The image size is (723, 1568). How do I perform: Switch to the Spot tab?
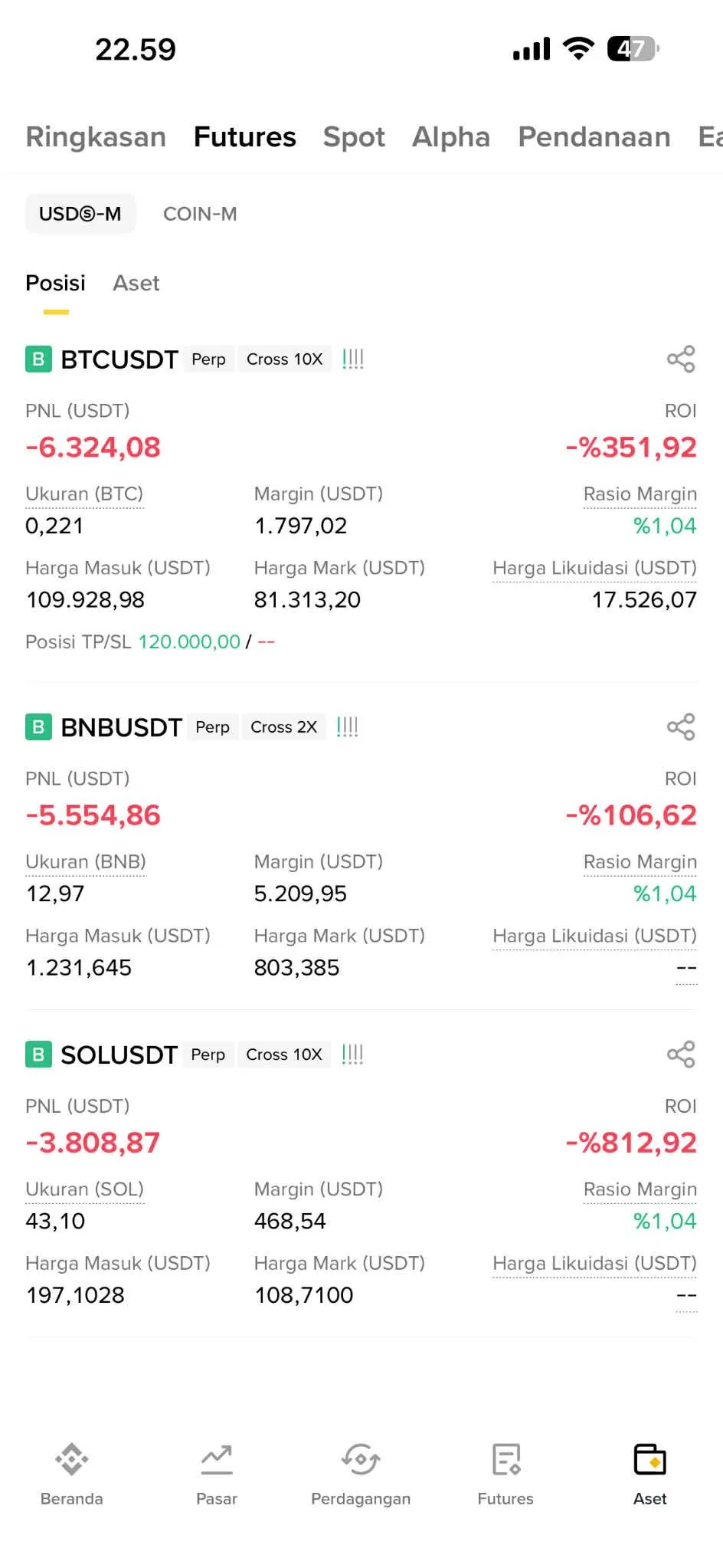coord(354,137)
